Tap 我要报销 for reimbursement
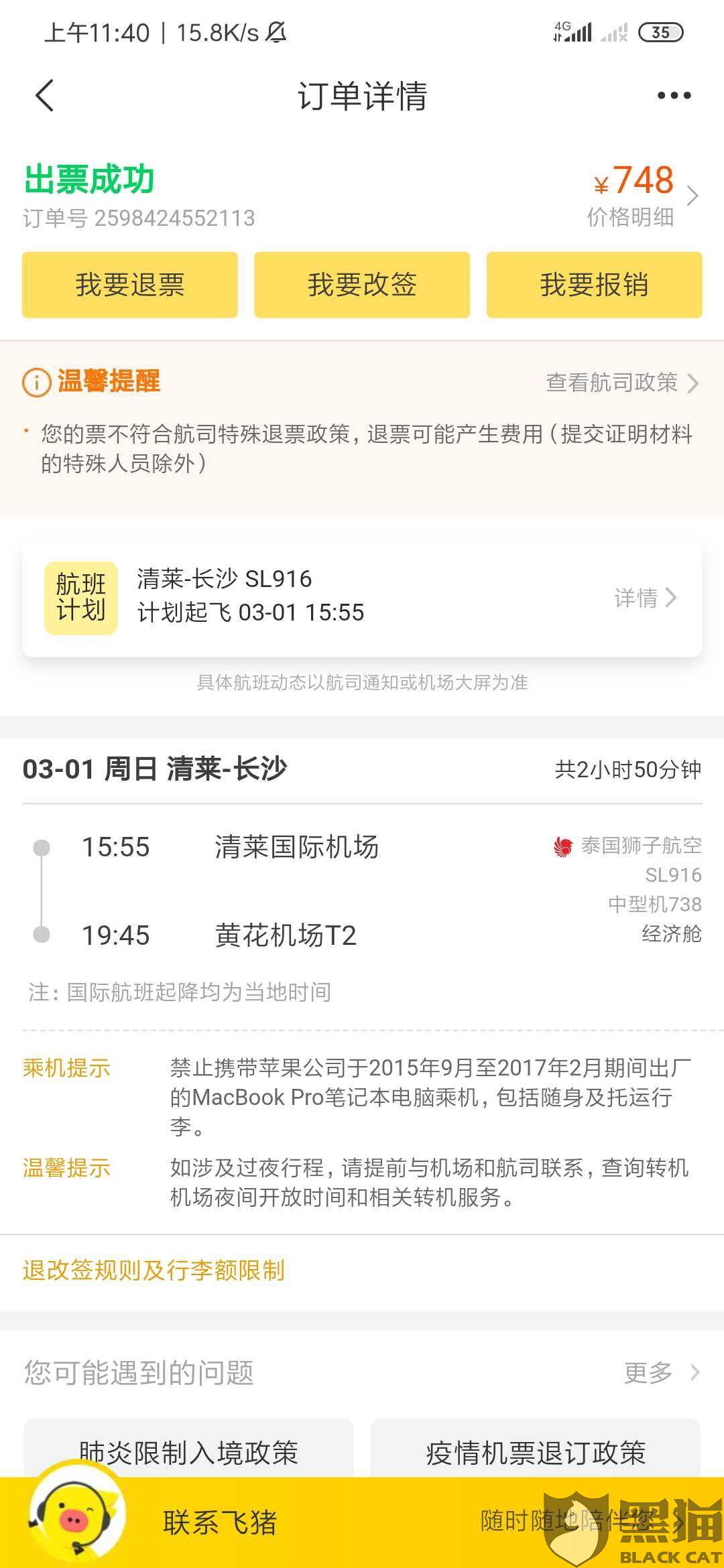This screenshot has width=724, height=1568. coord(595,285)
